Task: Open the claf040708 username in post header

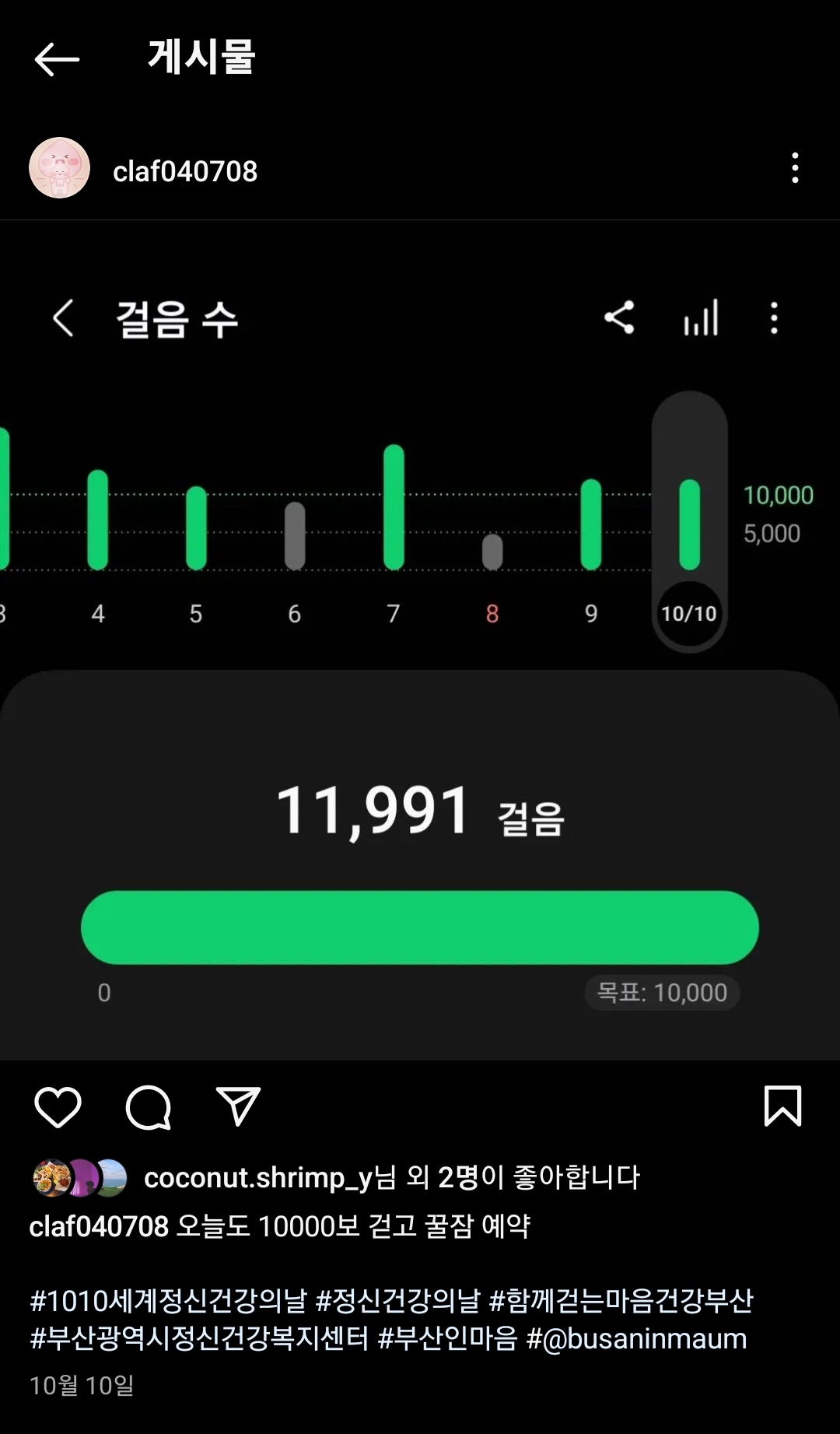Action: click(x=185, y=171)
